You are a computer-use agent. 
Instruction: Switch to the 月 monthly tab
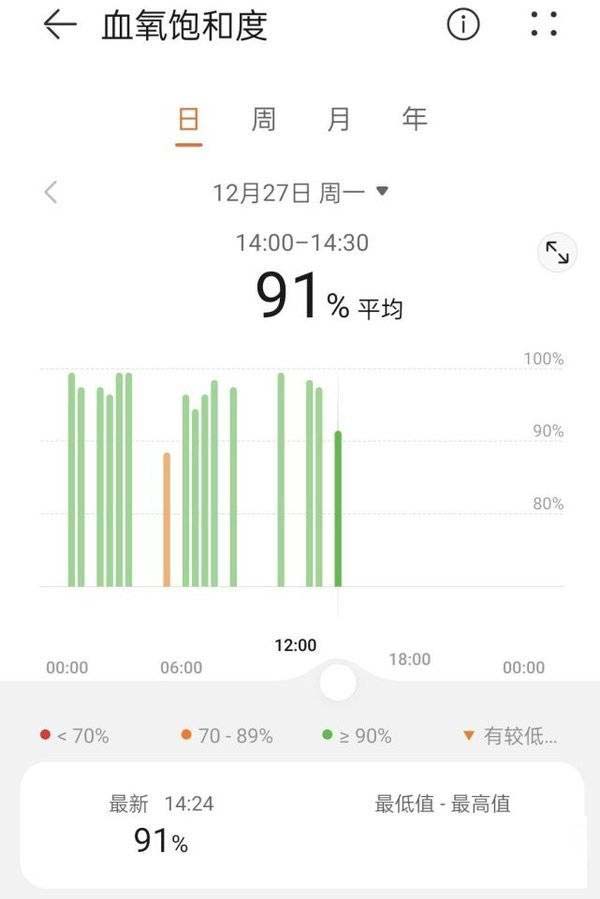(339, 120)
